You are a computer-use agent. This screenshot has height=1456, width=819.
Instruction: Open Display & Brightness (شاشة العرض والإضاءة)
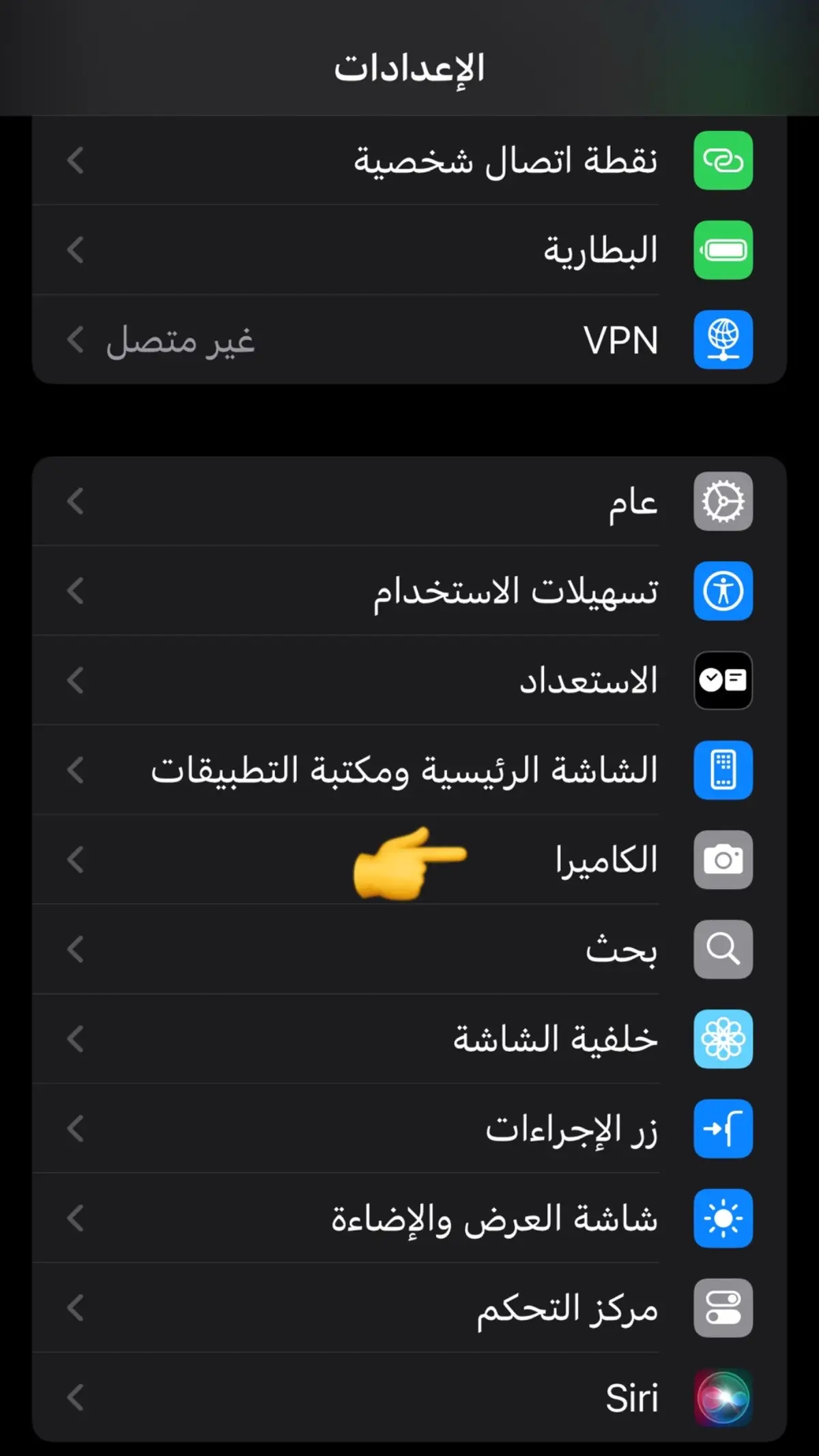409,1218
